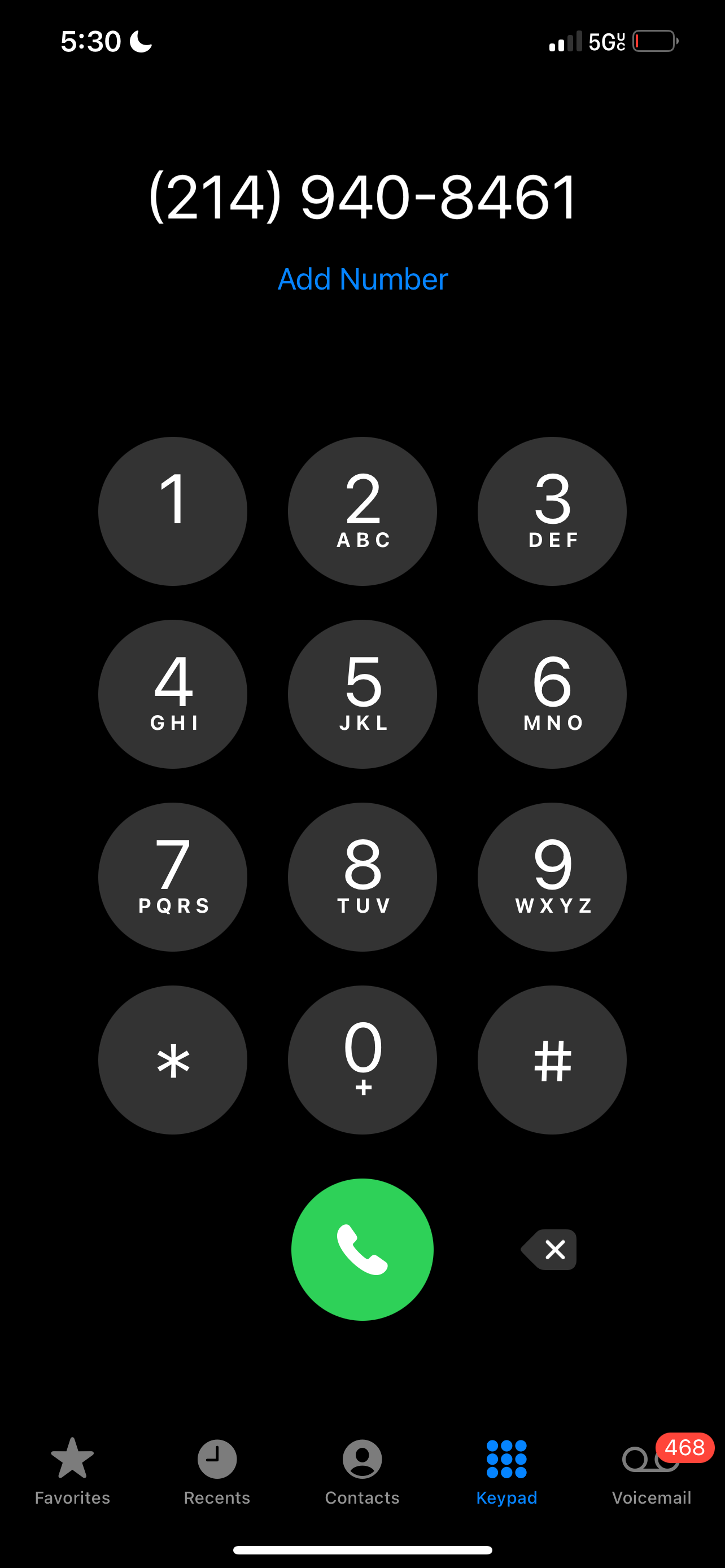
Task: Open the Recents tab
Action: tap(217, 1471)
